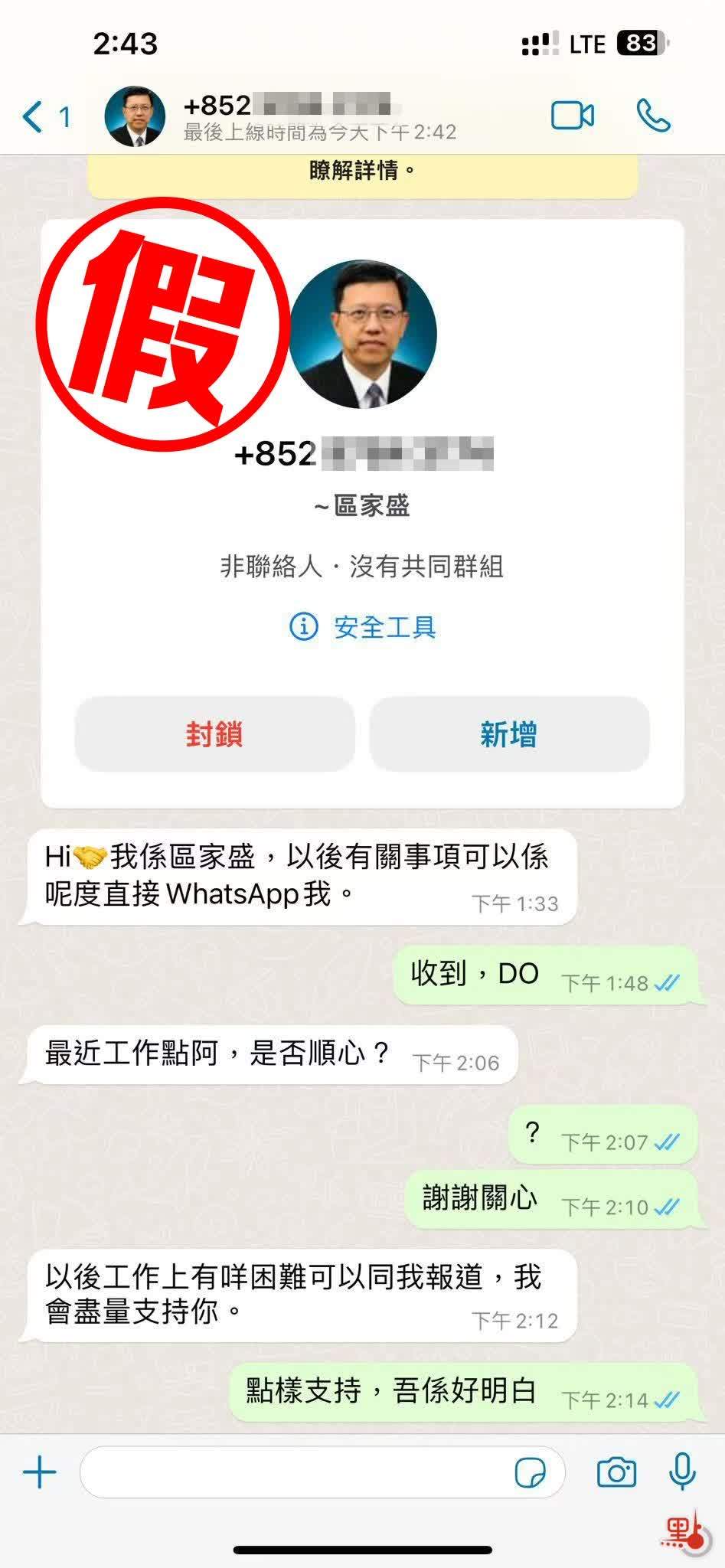Open 安全工具 safety tools
The width and height of the screenshot is (725, 1568).
pyautogui.click(x=363, y=627)
